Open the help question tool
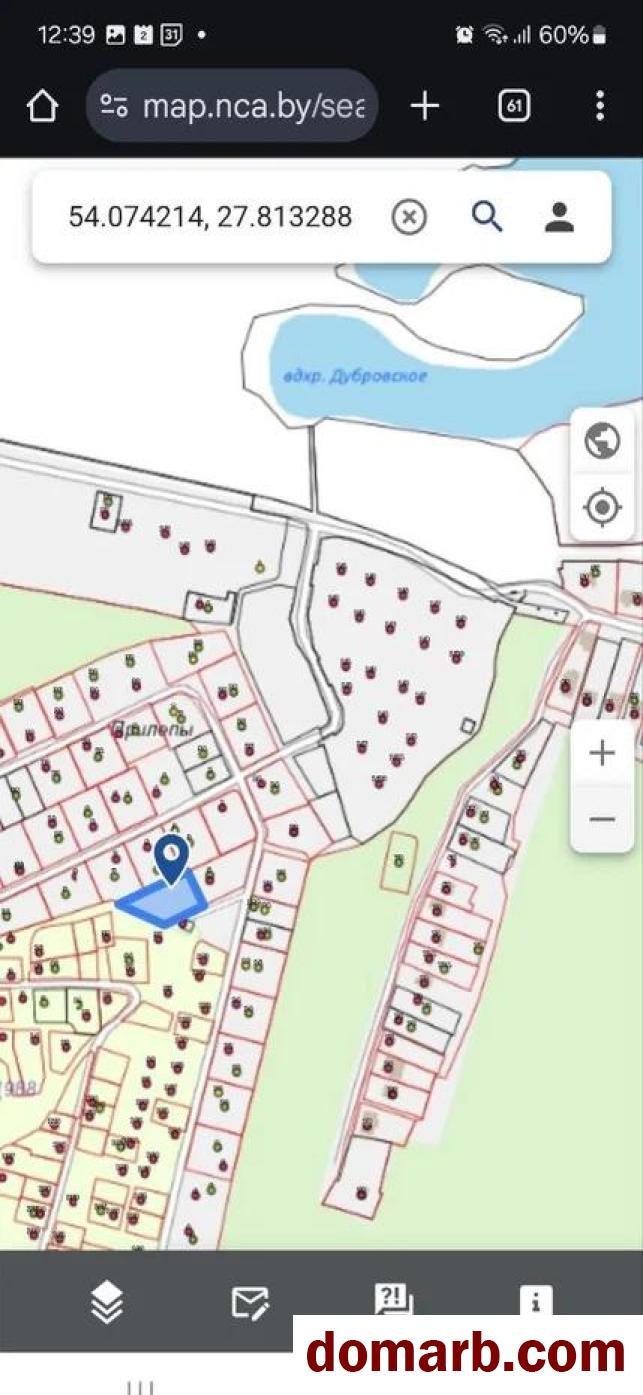The height and width of the screenshot is (1395, 643). tap(393, 1300)
